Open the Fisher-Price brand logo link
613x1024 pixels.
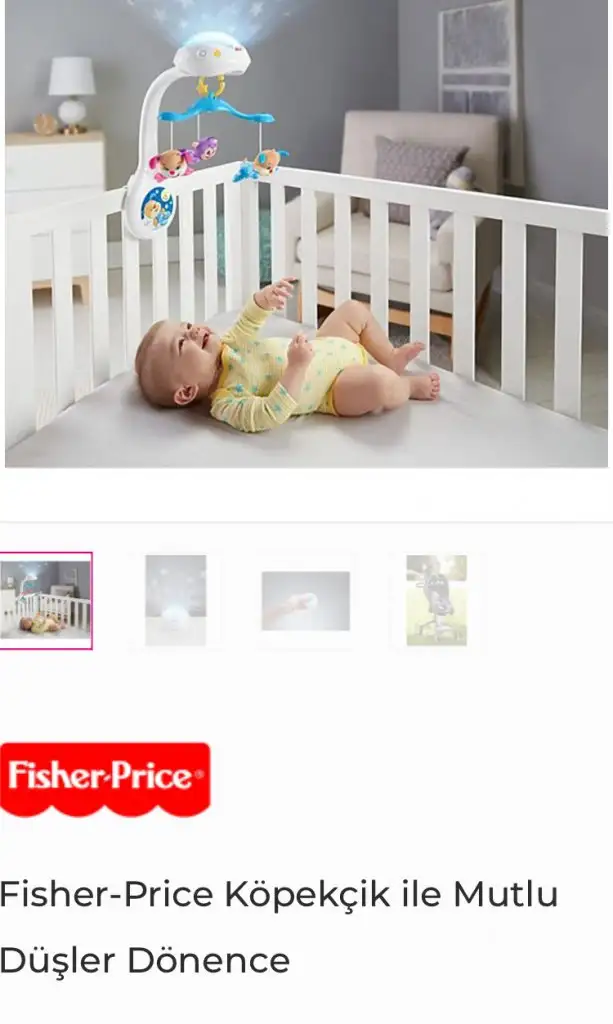tap(105, 779)
